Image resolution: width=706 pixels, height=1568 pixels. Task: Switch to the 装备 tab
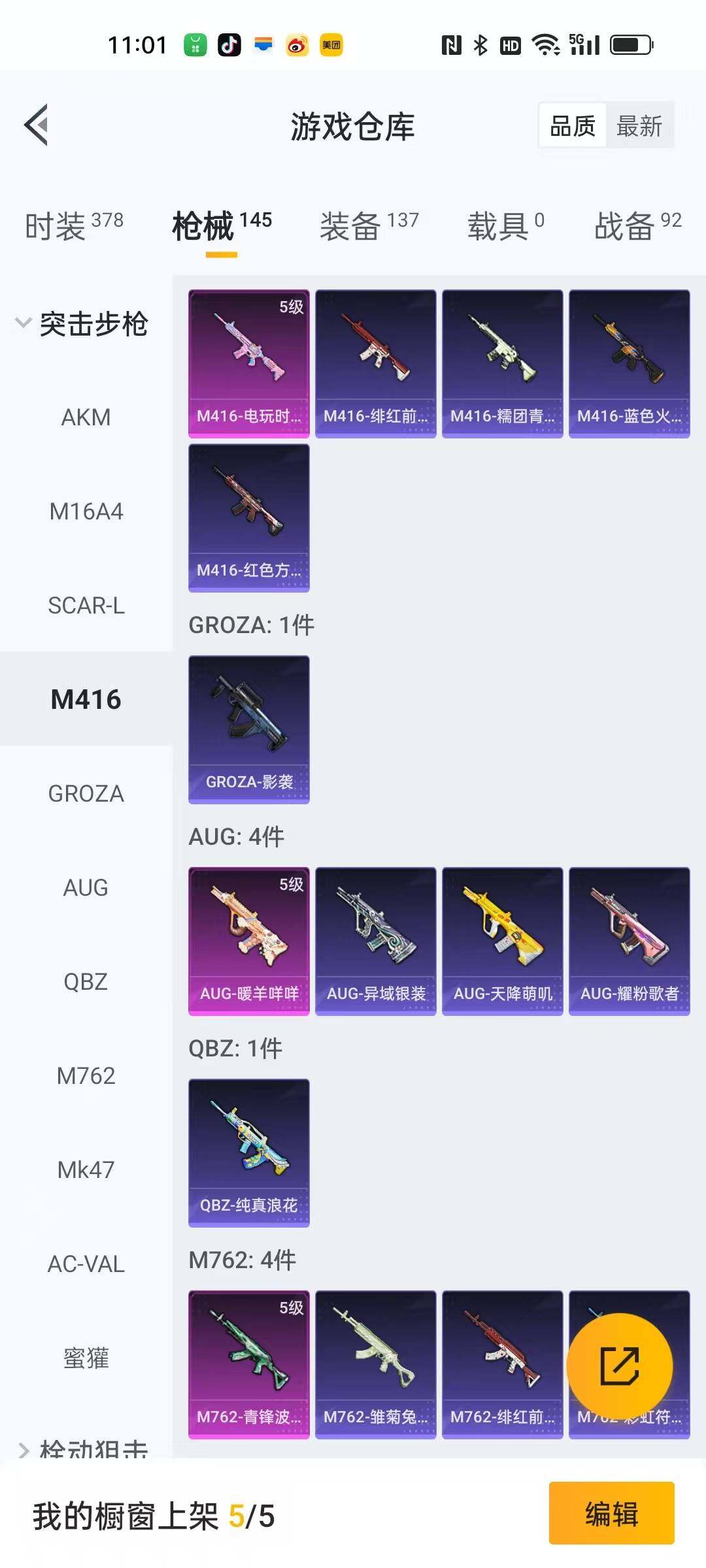point(369,226)
